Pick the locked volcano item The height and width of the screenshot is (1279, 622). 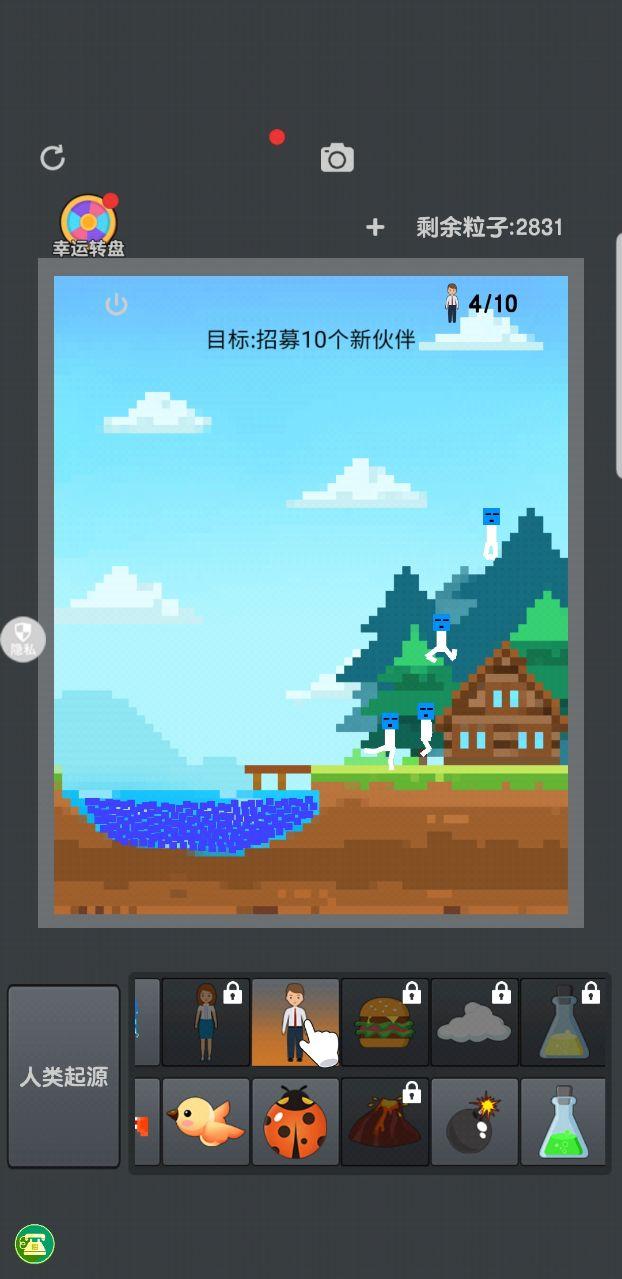coord(385,1121)
